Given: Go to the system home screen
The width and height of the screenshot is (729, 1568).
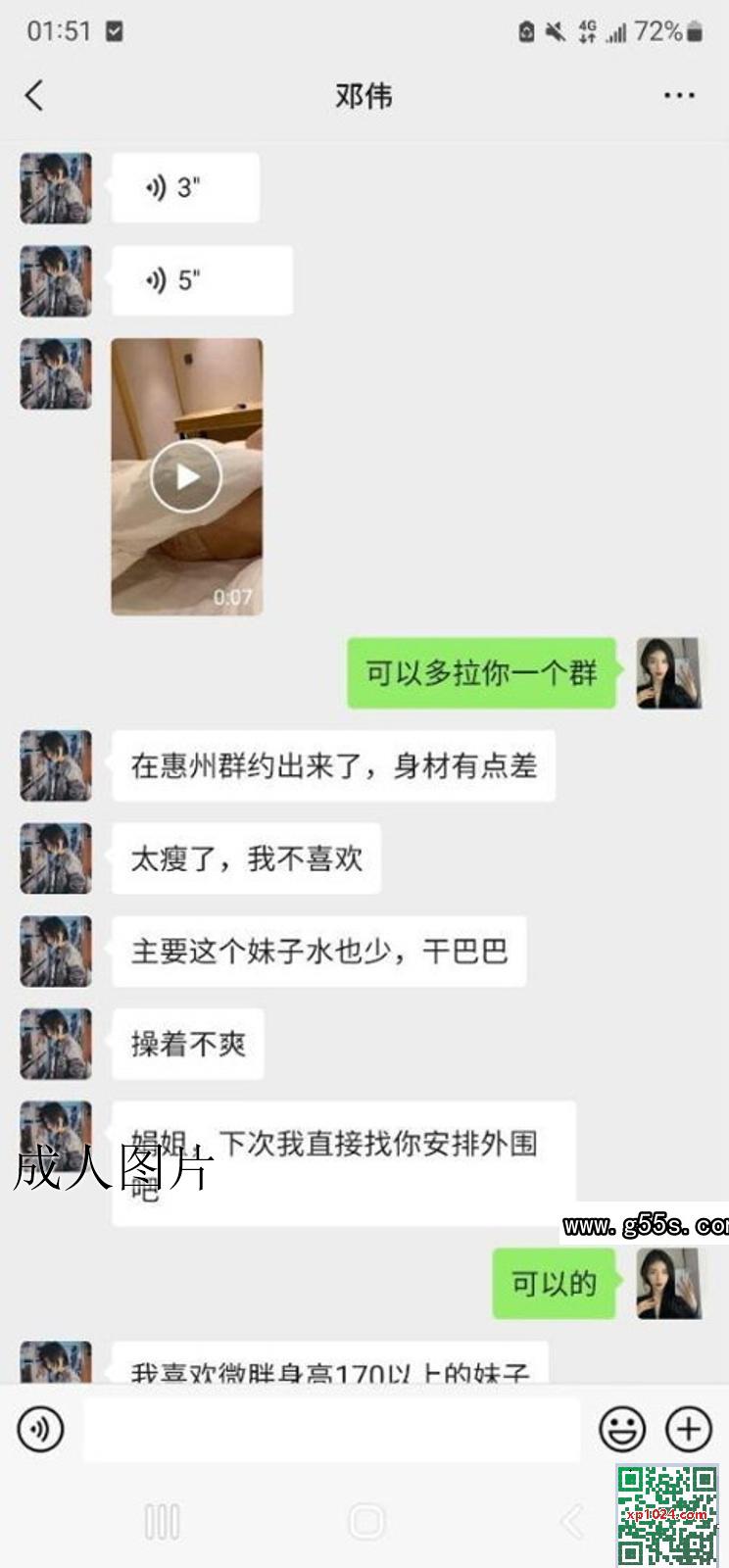Looking at the screenshot, I should [x=365, y=1521].
